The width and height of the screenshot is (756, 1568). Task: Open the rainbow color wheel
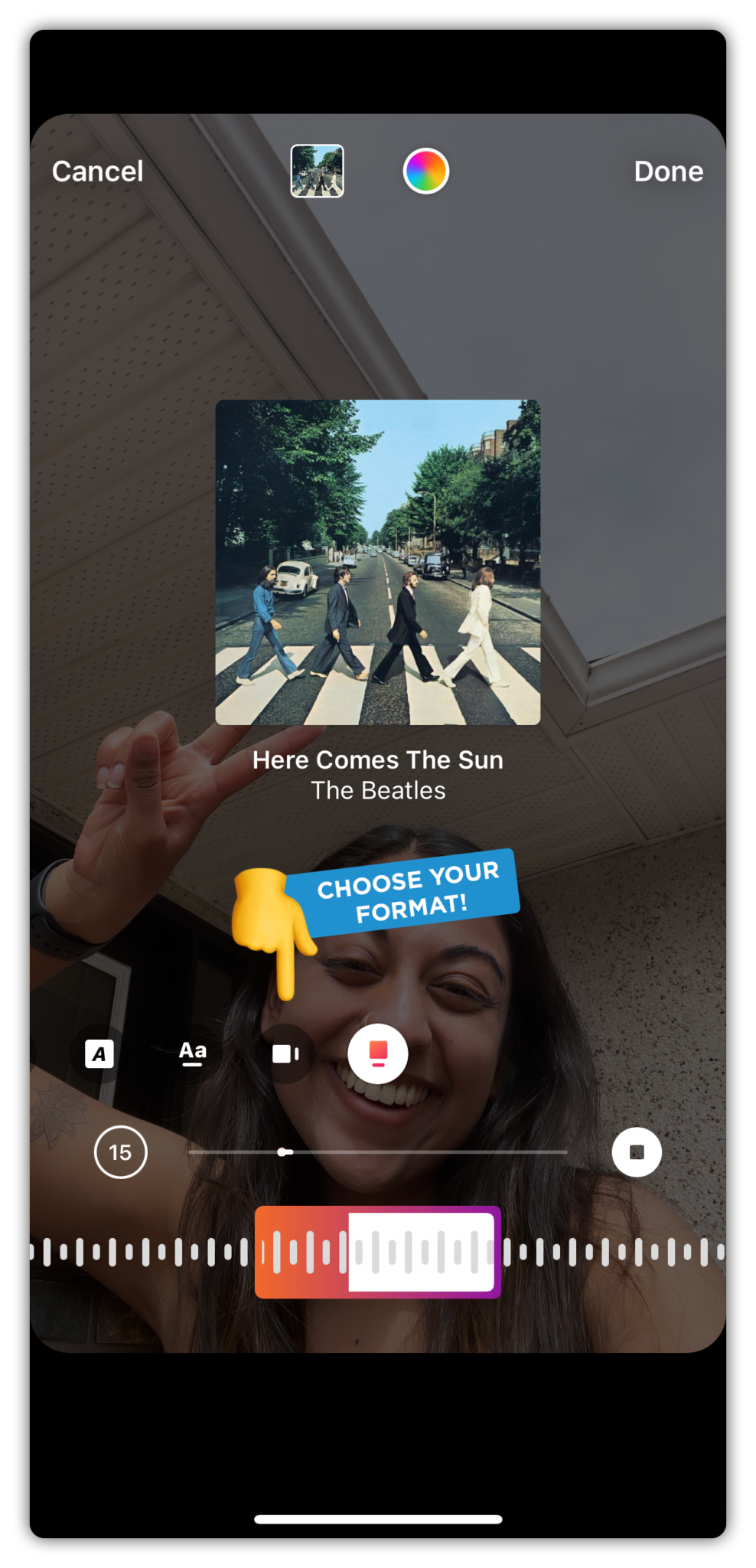point(426,171)
